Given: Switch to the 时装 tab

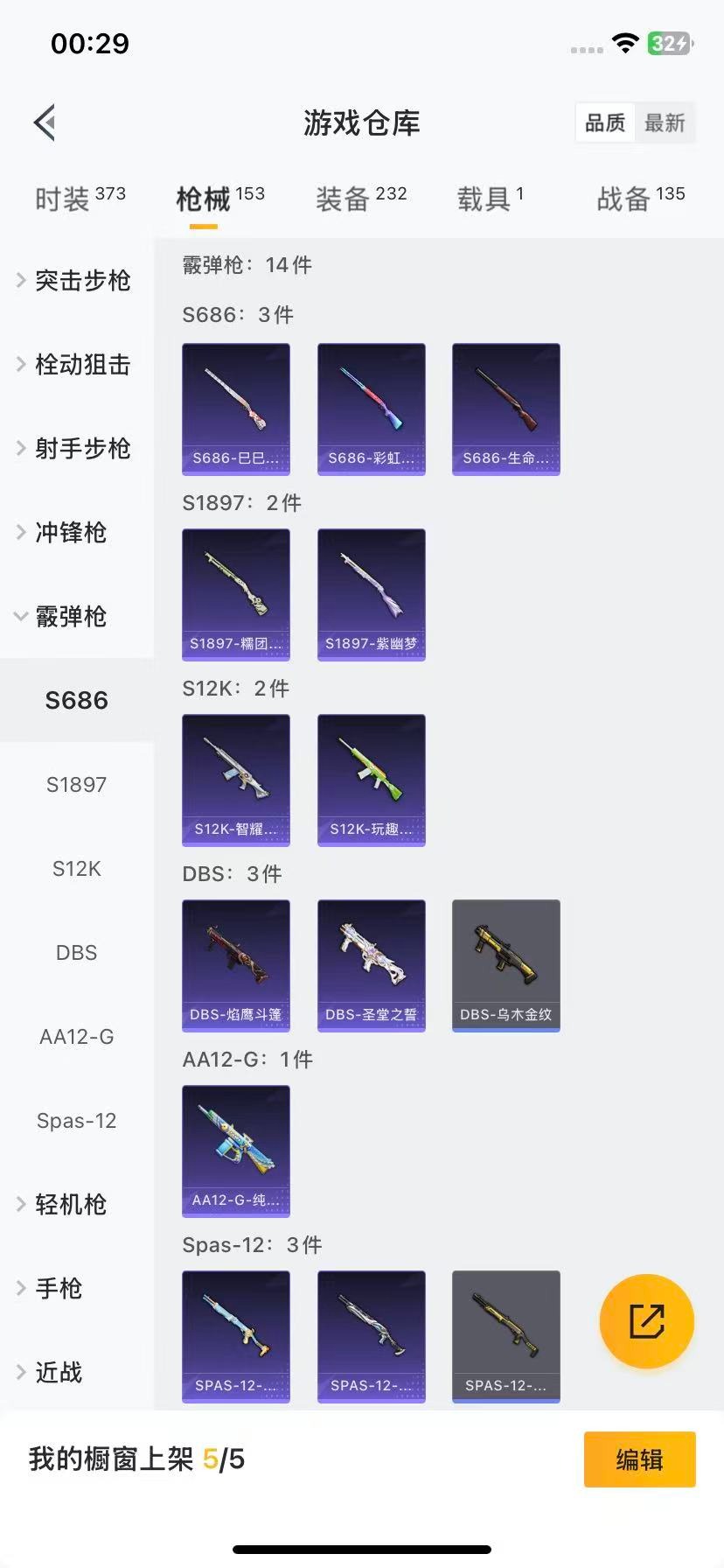Looking at the screenshot, I should click(80, 199).
